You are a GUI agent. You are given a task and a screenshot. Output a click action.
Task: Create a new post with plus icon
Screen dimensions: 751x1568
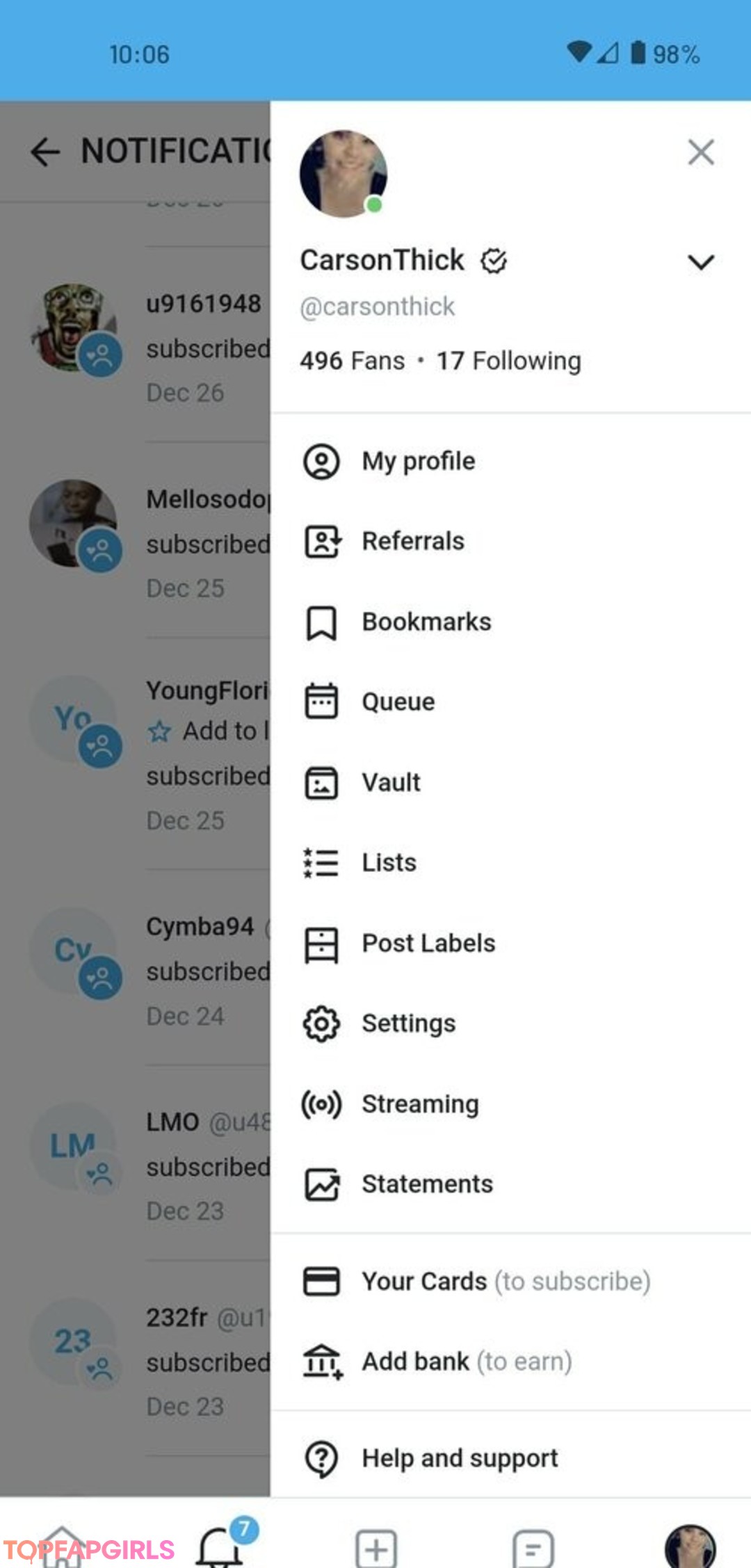376,1548
